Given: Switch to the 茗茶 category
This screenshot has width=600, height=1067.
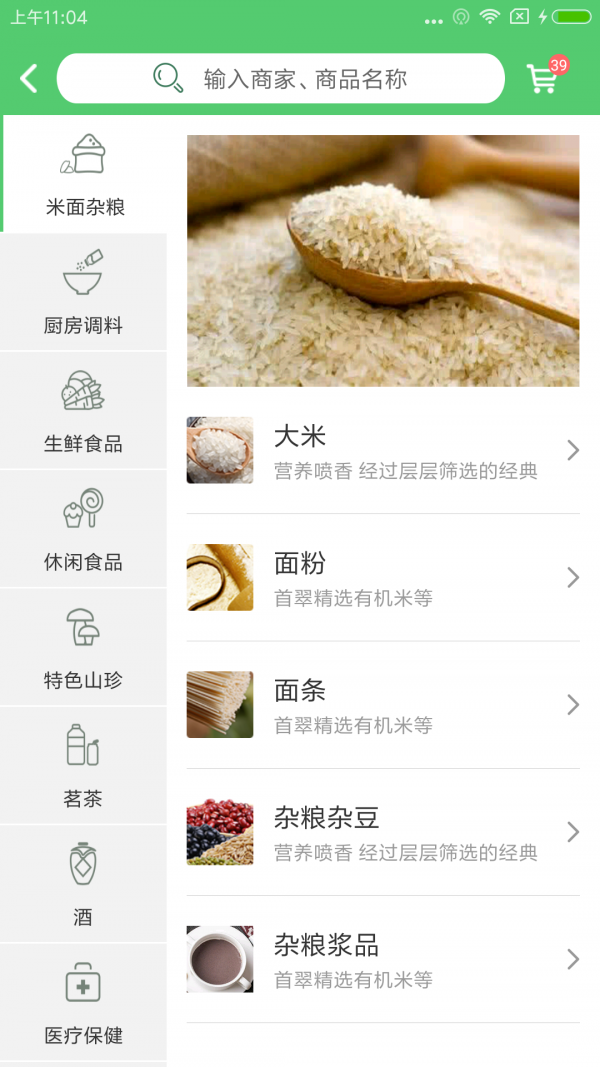Looking at the screenshot, I should coord(83,765).
